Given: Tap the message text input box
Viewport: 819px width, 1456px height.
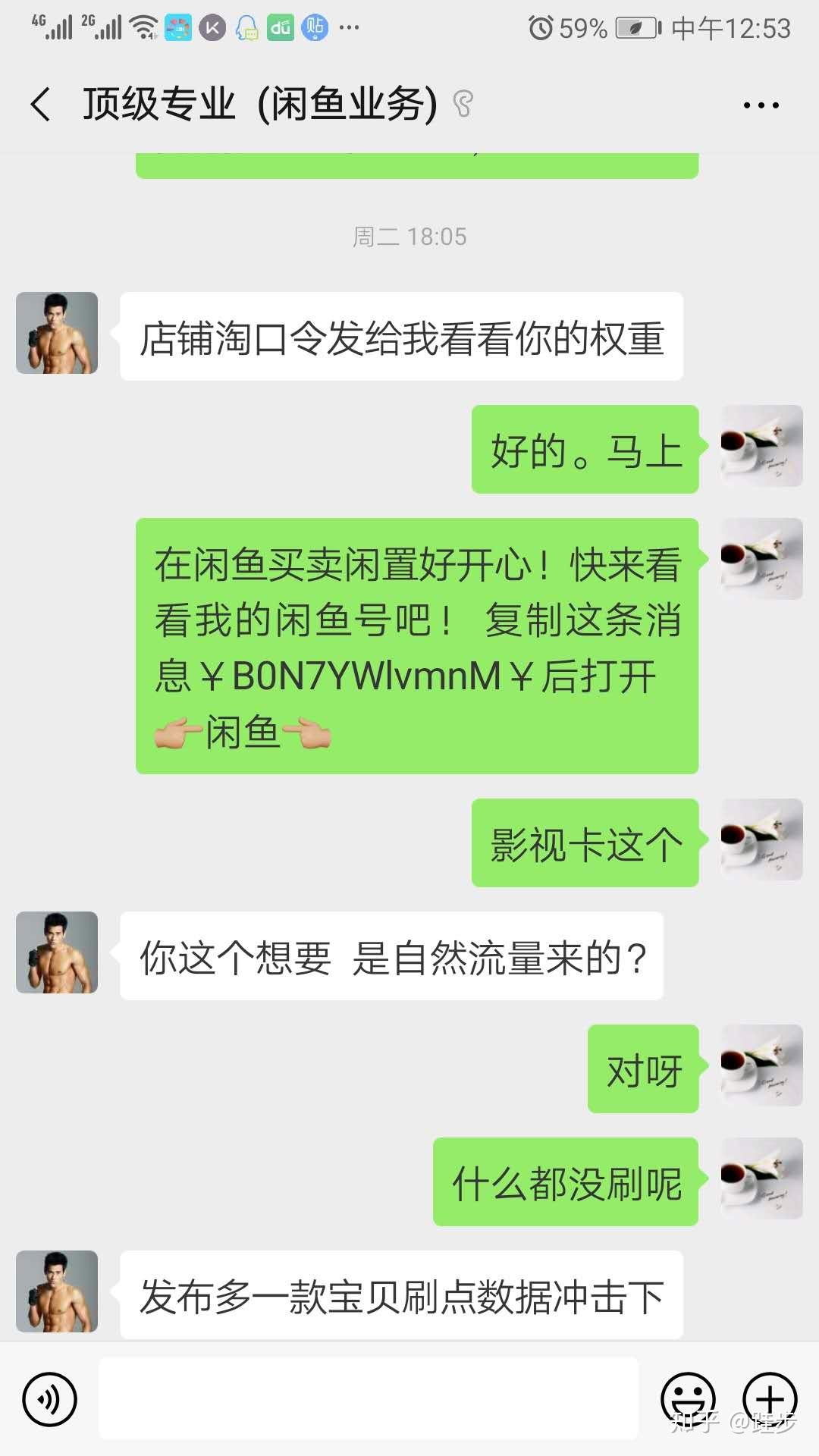Looking at the screenshot, I should (369, 1398).
